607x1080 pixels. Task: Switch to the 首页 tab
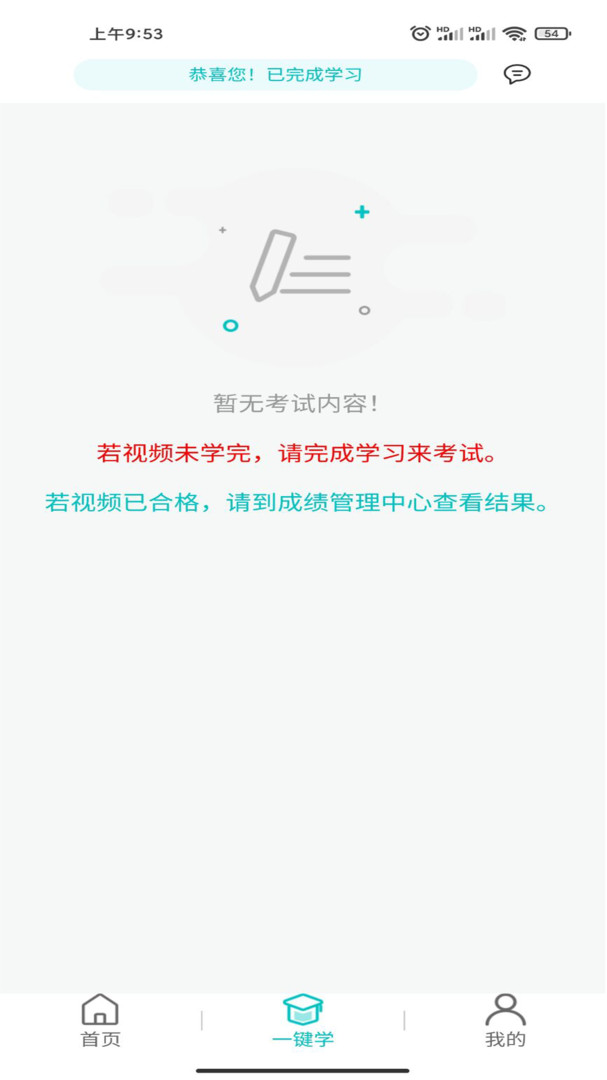point(101,1020)
